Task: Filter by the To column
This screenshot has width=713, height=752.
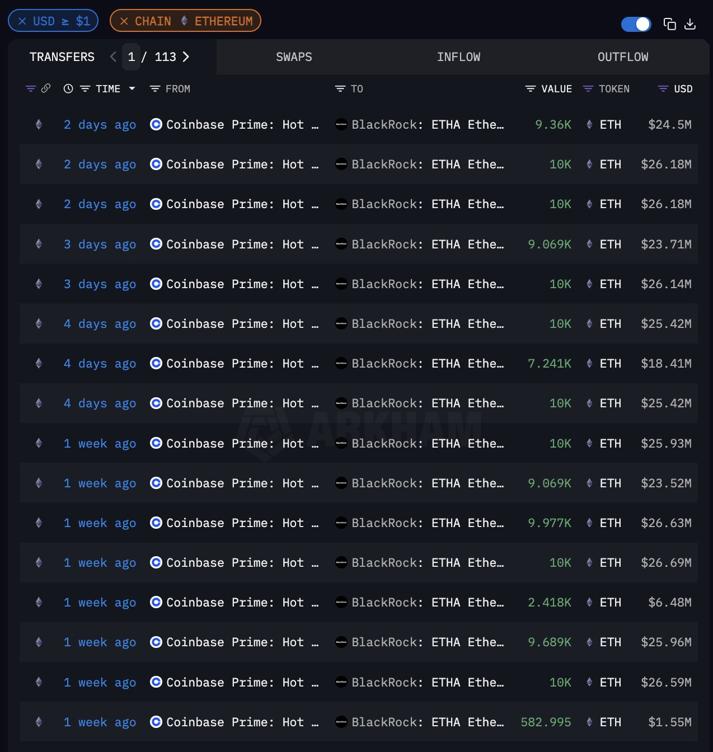Action: tap(340, 89)
